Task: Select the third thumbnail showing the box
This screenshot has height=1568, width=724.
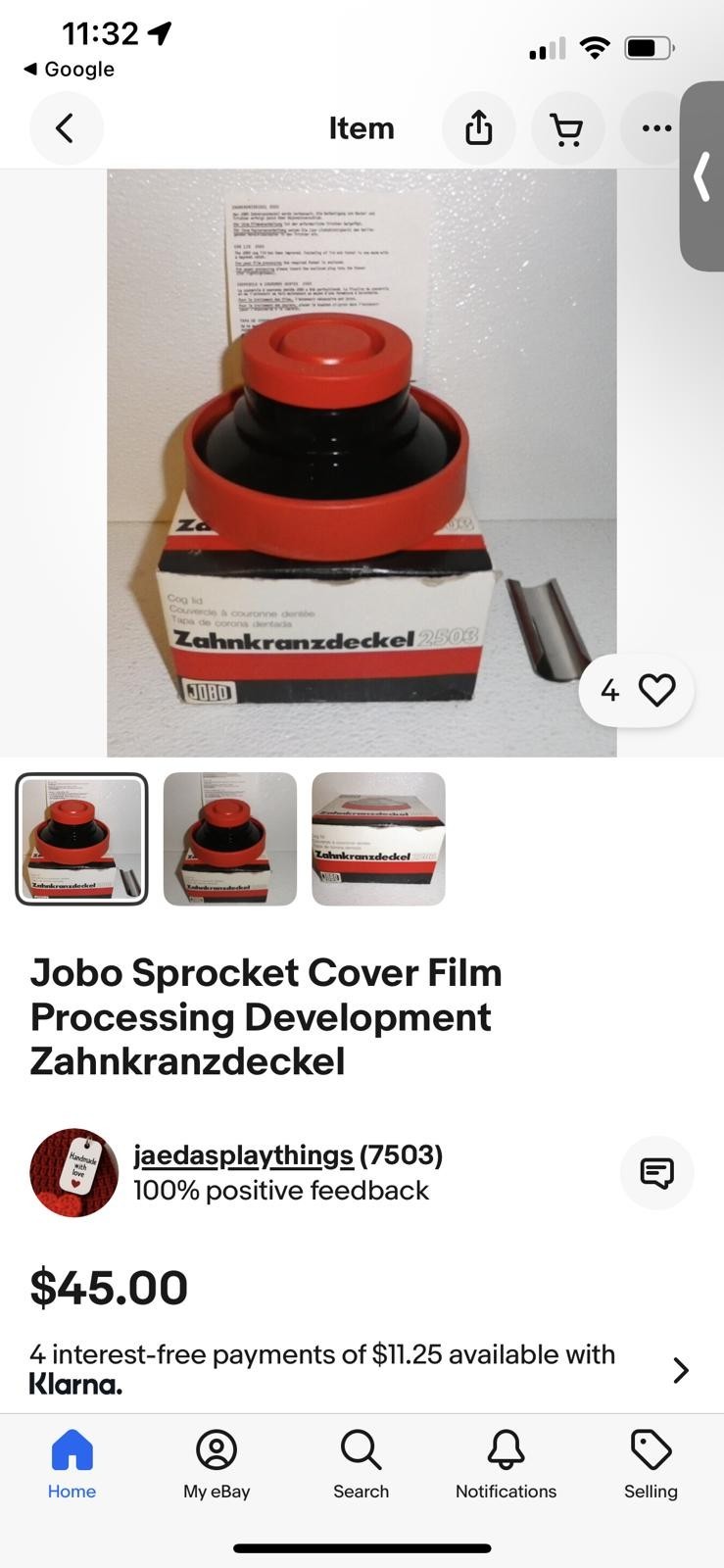Action: point(378,839)
